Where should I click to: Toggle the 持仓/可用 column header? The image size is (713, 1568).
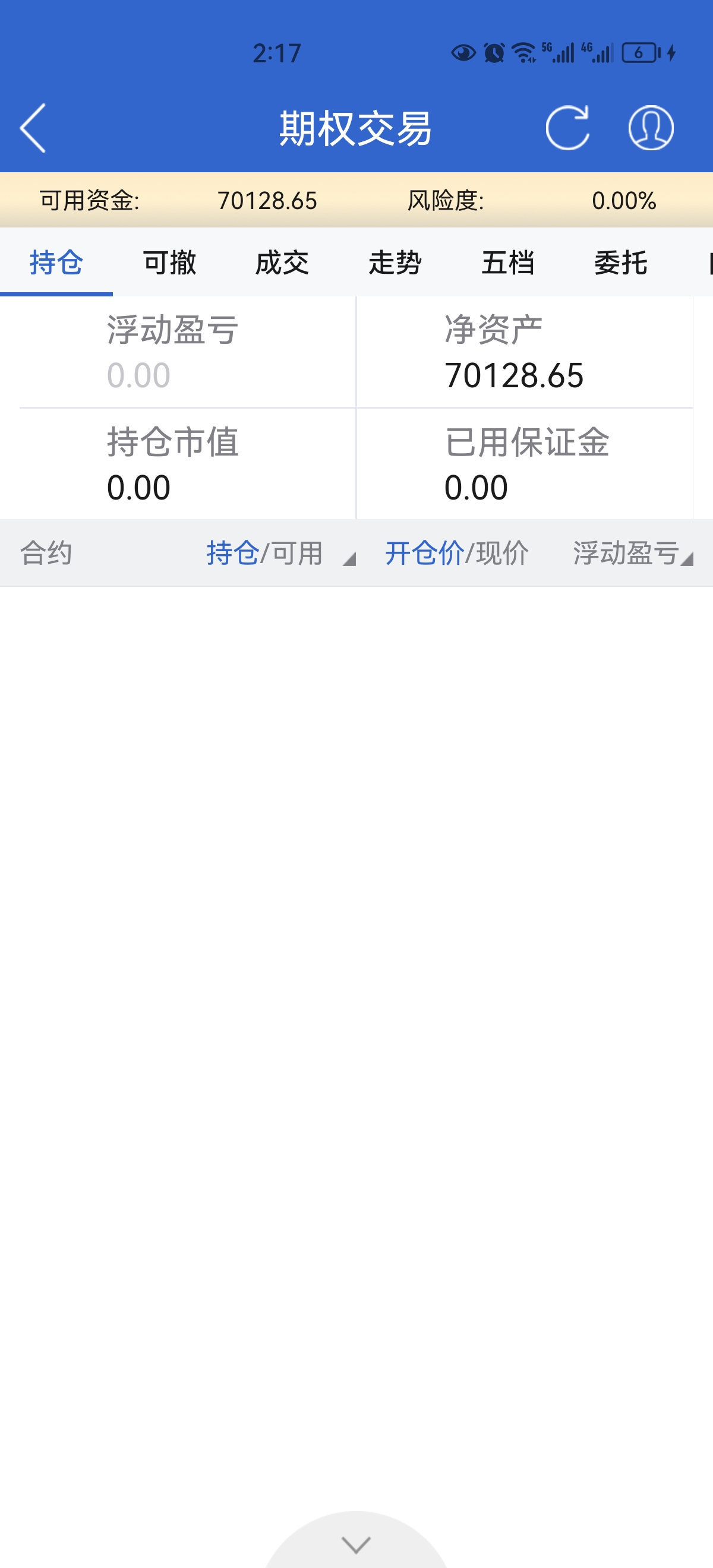280,554
